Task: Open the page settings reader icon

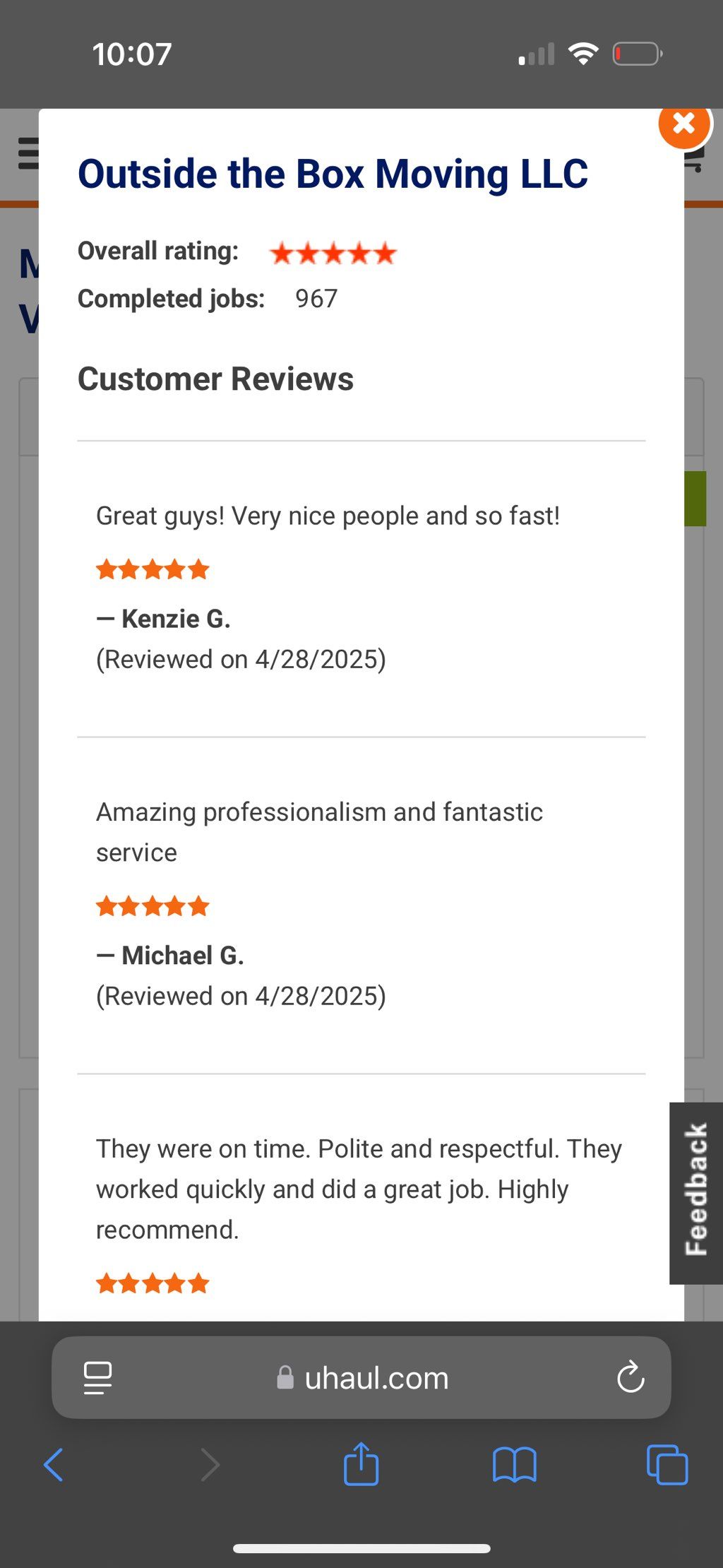Action: [x=97, y=1378]
